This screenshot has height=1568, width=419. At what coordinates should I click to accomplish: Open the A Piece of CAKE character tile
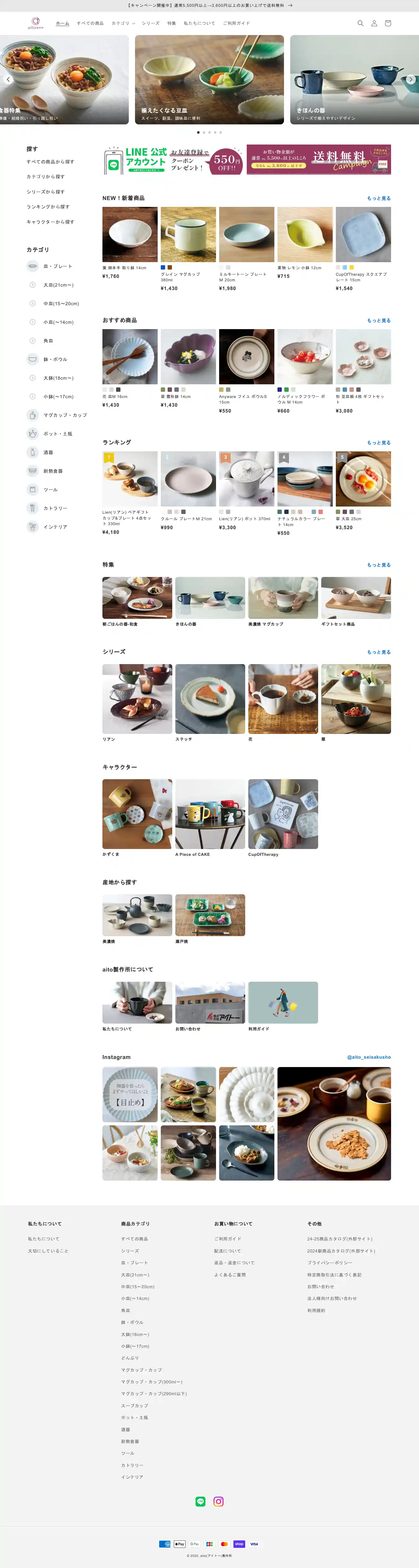coord(210,814)
